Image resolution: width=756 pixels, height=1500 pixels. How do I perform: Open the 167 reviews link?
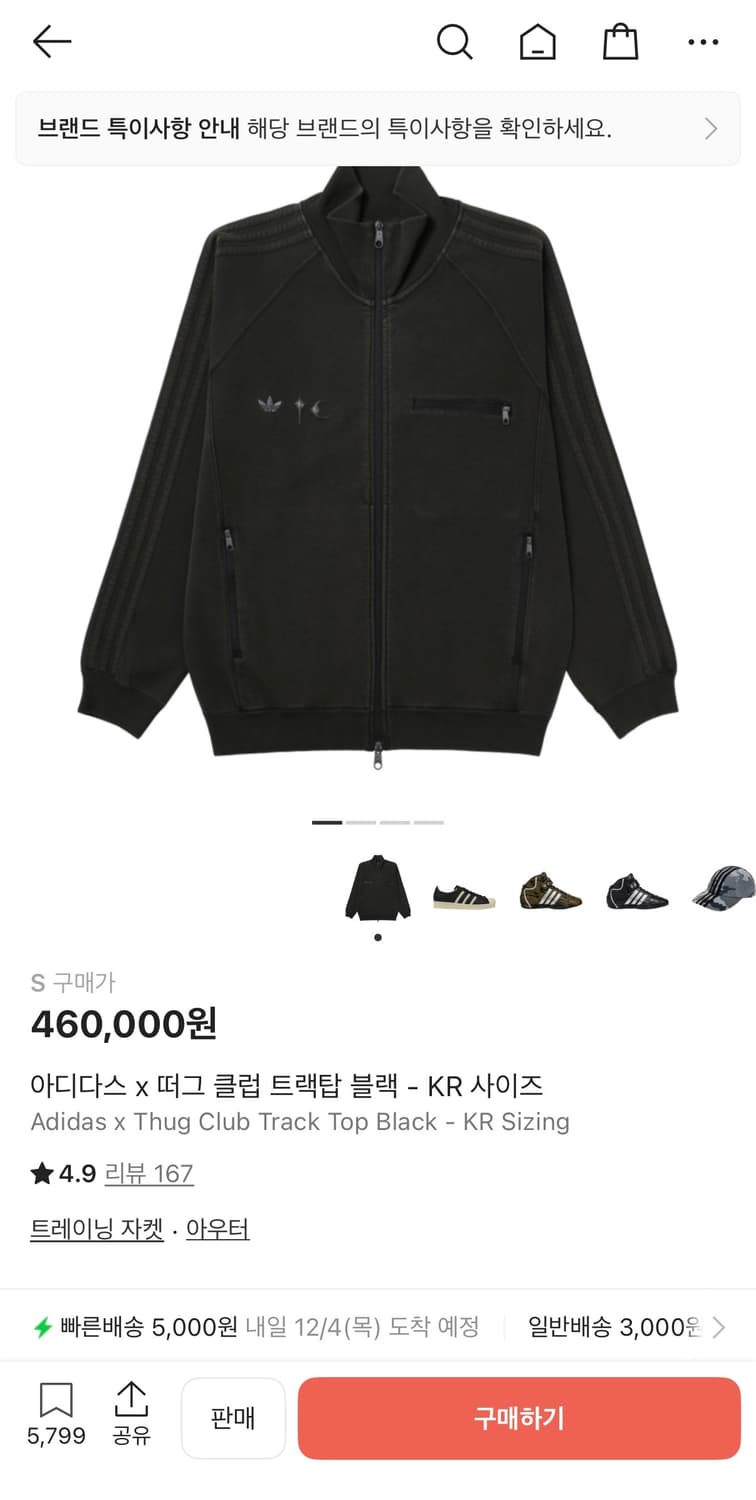pos(148,1173)
